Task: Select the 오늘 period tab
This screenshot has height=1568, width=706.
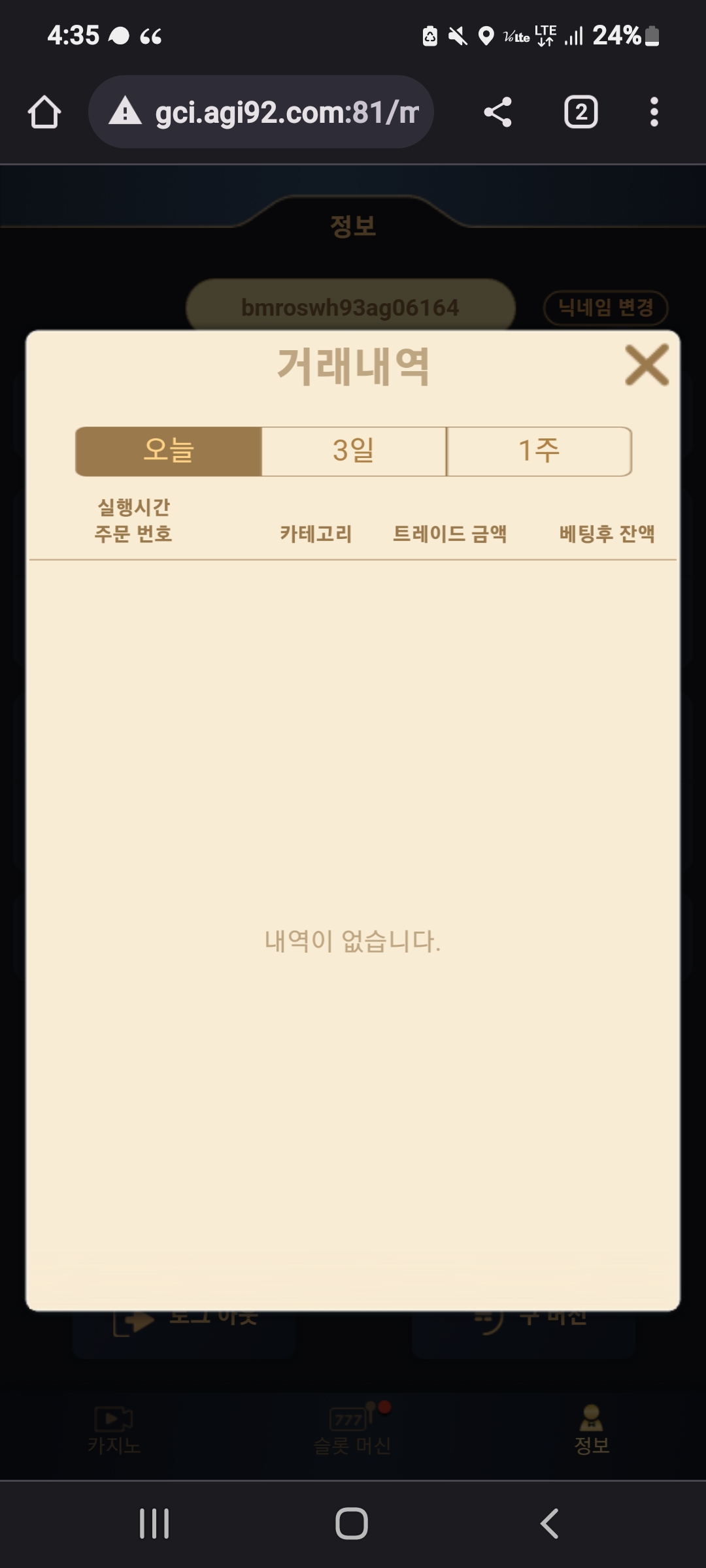Action: tap(169, 451)
